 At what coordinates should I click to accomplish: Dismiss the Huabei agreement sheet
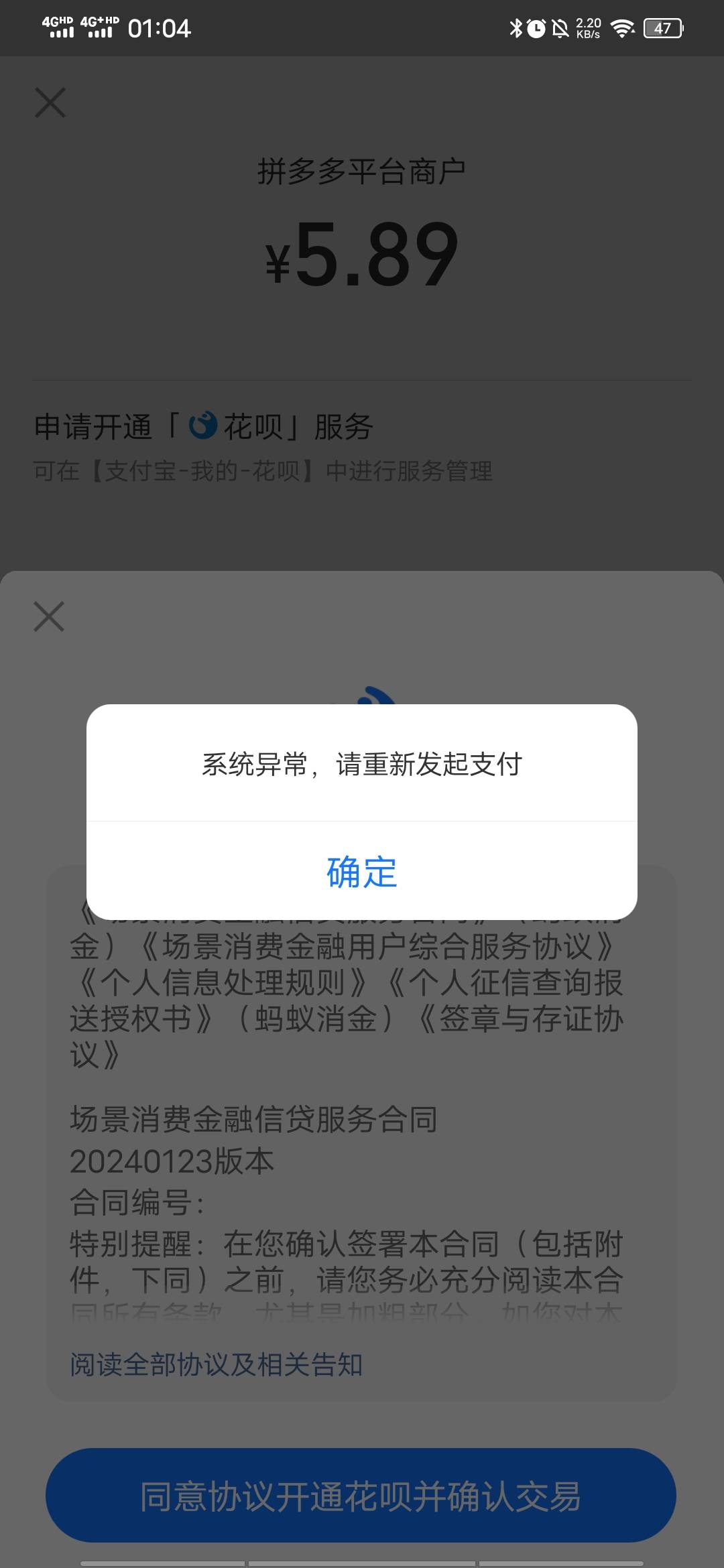[x=49, y=616]
